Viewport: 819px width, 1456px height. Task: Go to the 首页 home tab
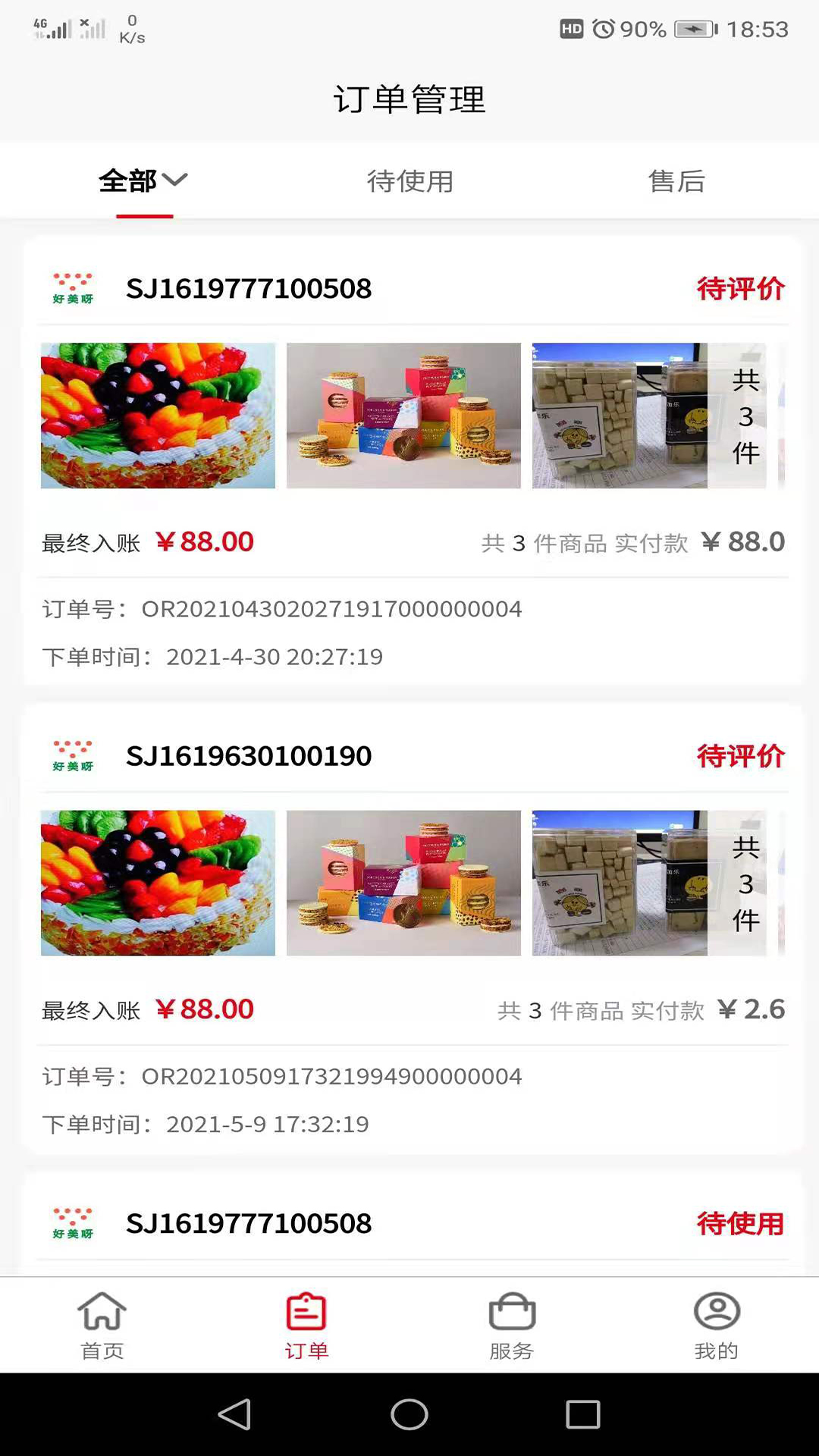[102, 1326]
